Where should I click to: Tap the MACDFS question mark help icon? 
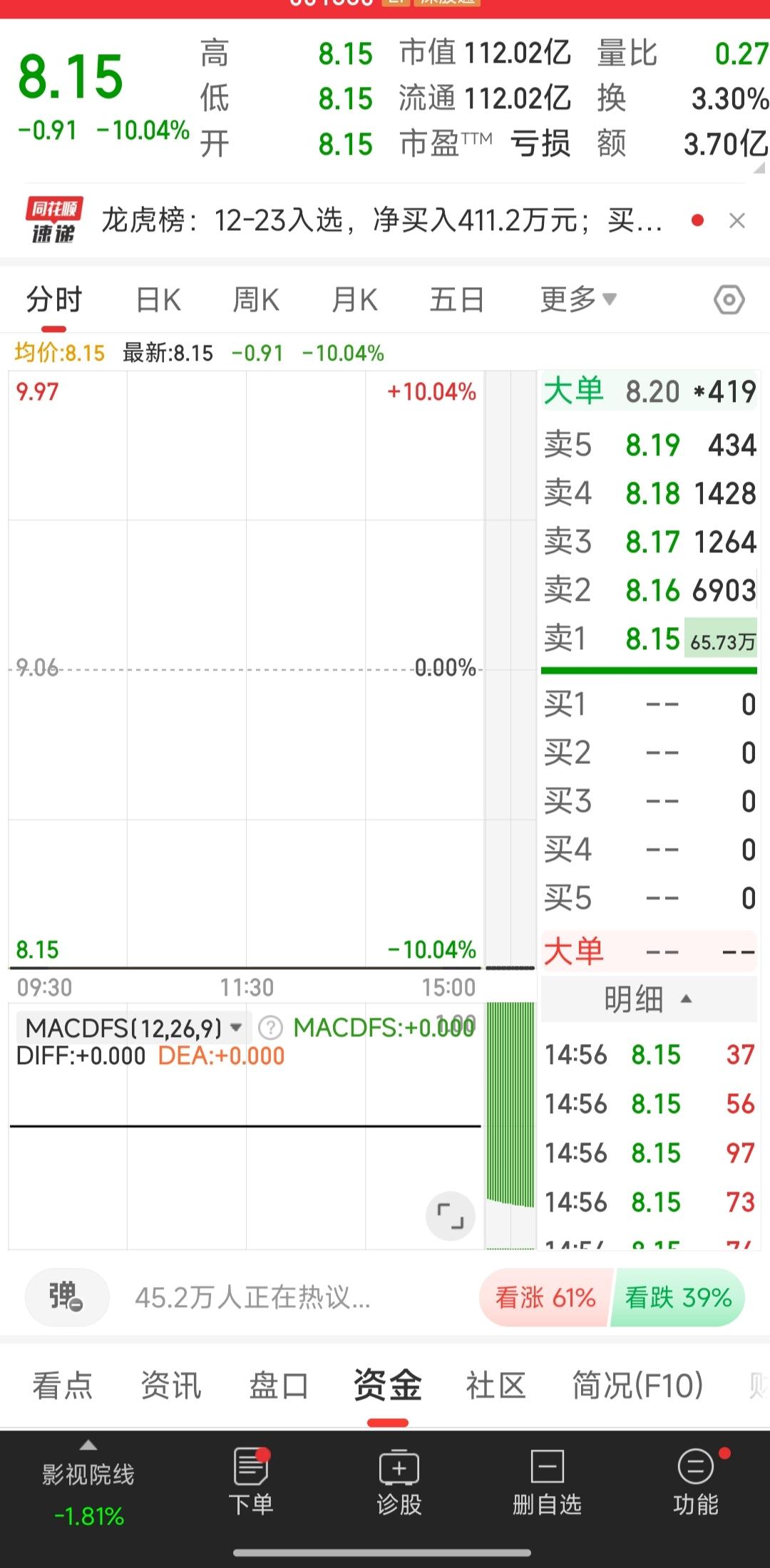(269, 1027)
